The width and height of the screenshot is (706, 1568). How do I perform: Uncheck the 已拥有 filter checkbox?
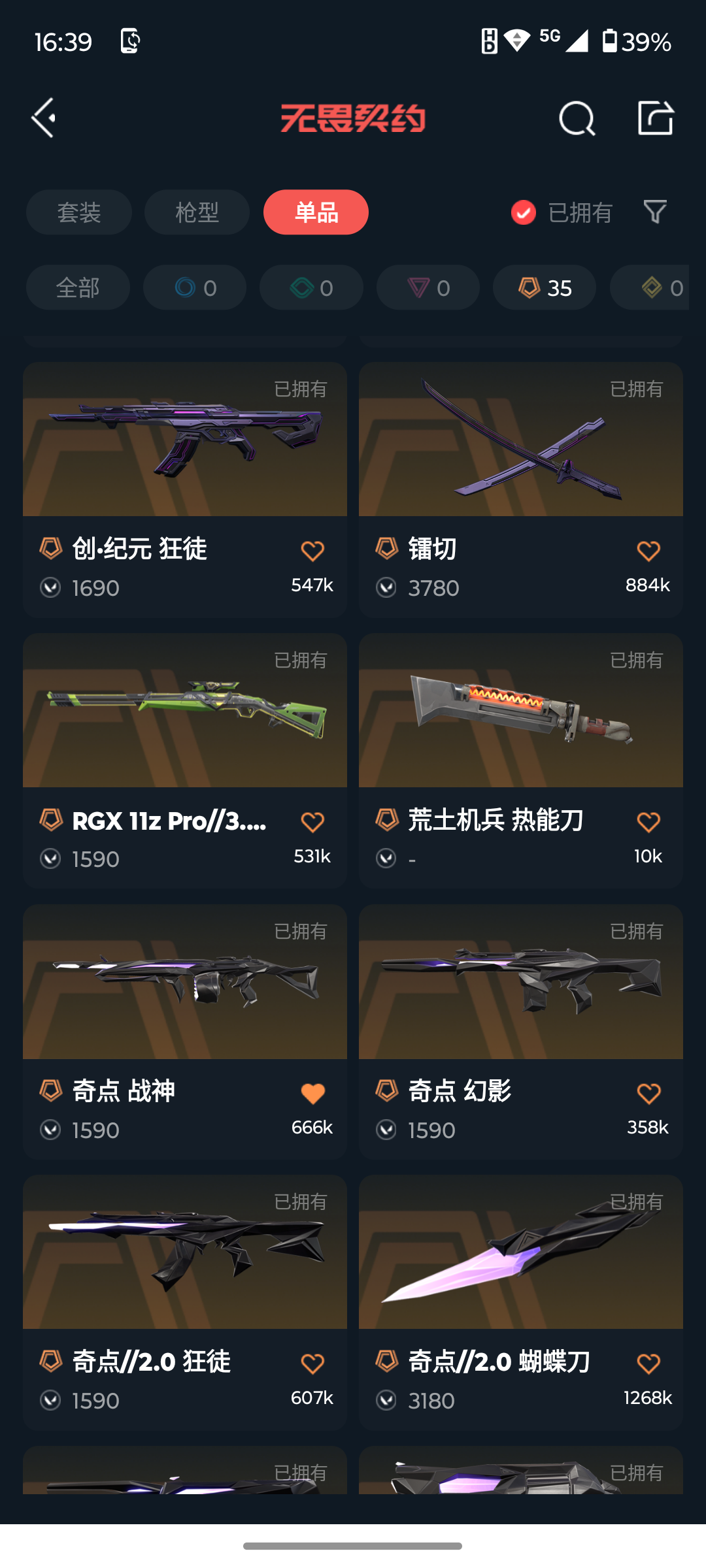[524, 212]
